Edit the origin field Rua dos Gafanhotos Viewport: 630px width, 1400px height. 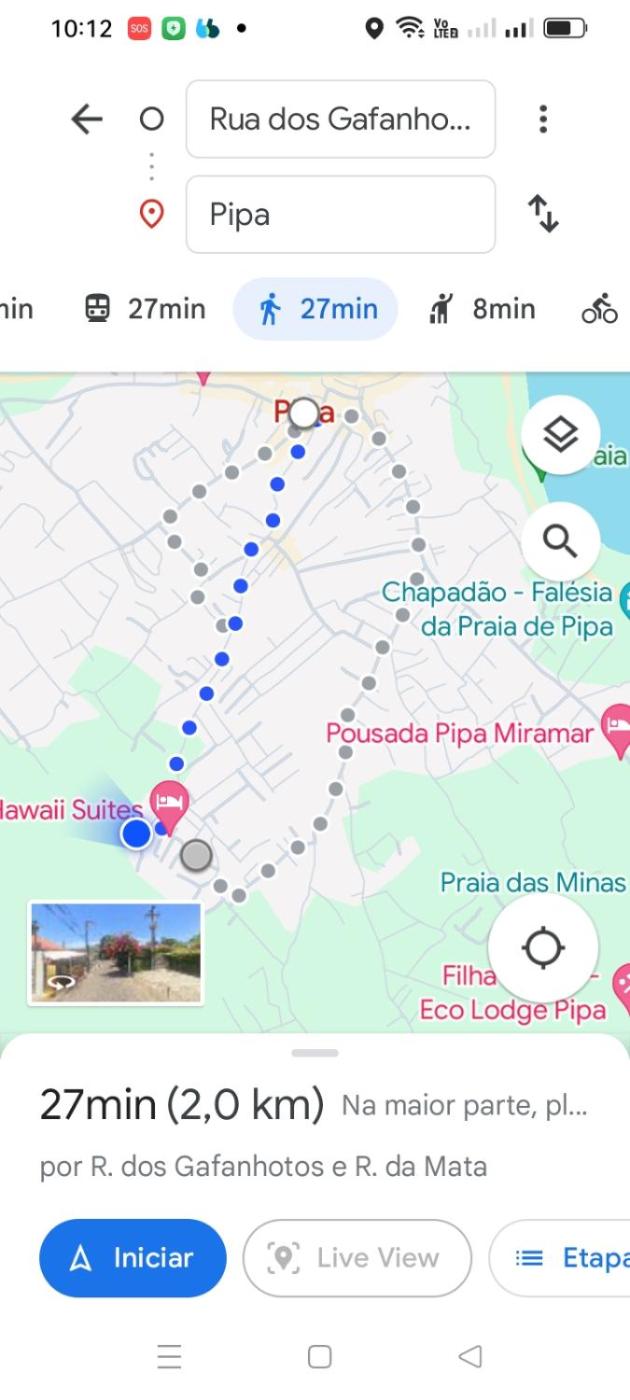[340, 120]
